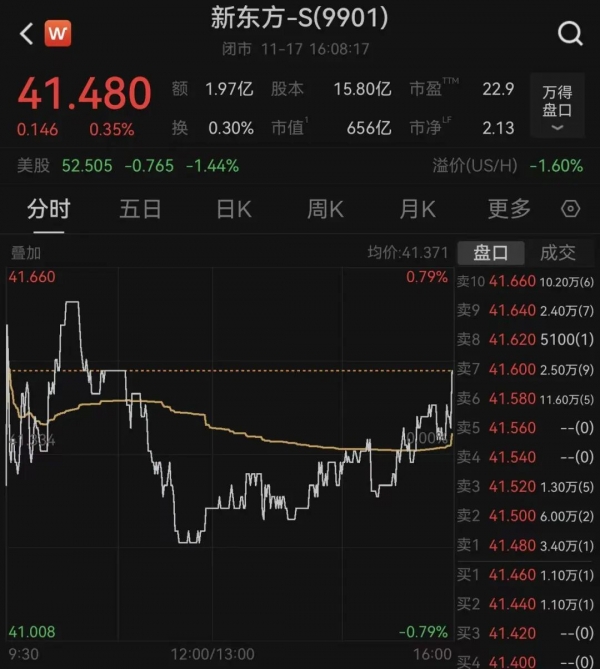Open the search magnifier icon
The width and height of the screenshot is (600, 669).
point(570,34)
